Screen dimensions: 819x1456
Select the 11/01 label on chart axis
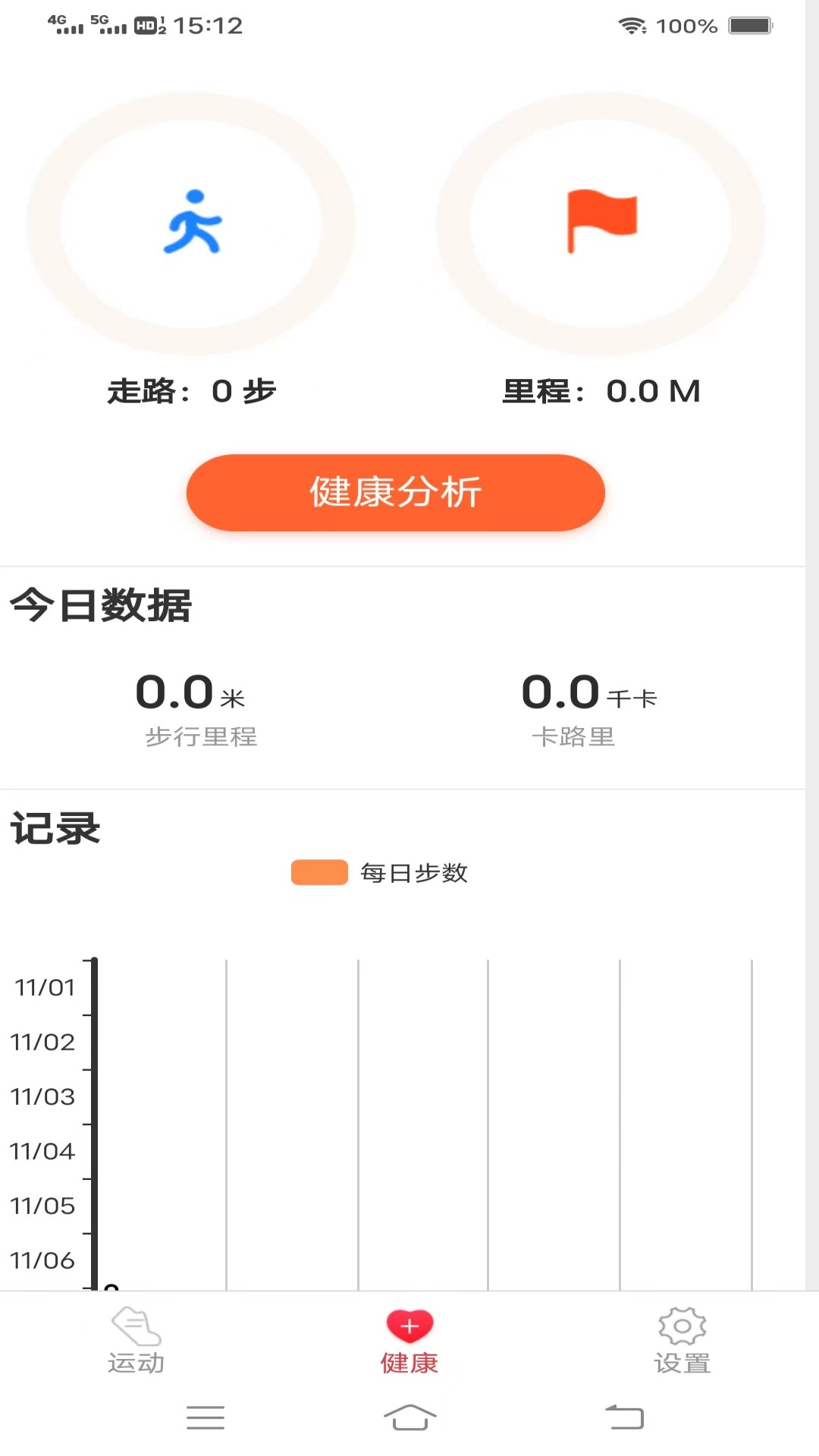click(44, 987)
